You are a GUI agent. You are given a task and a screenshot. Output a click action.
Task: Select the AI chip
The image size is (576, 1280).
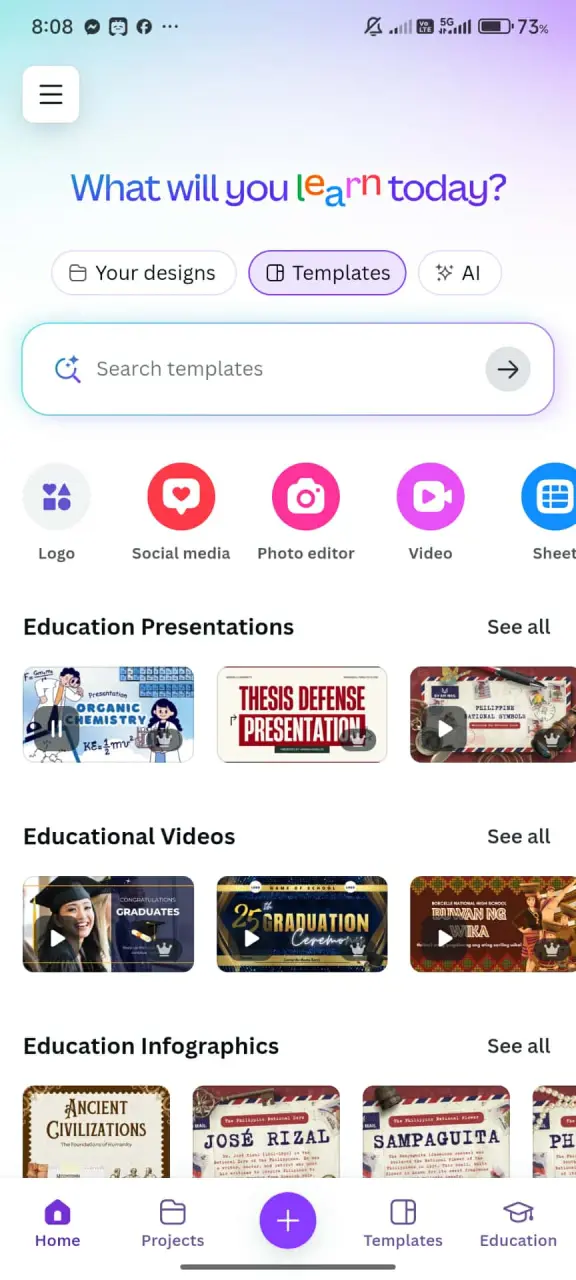459,273
